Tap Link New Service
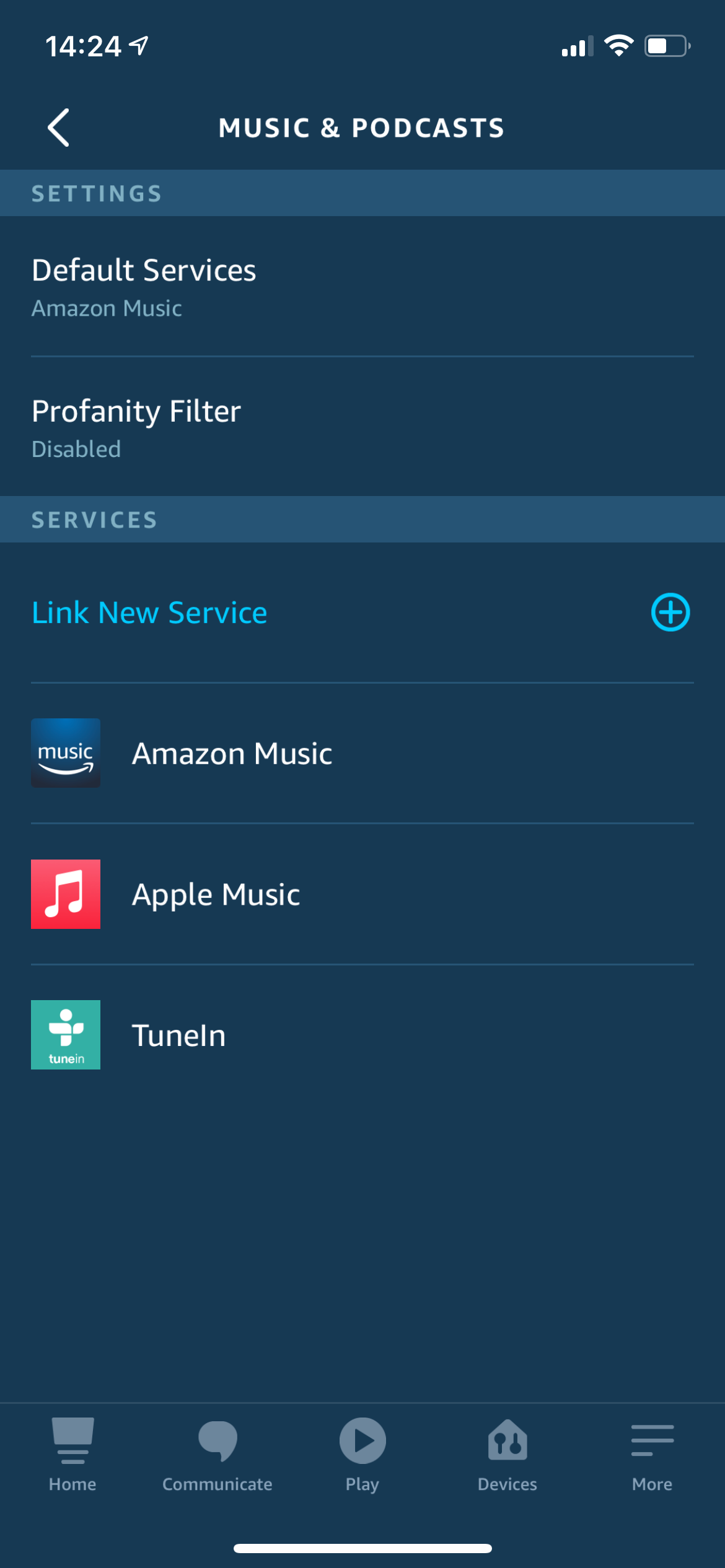 point(149,612)
